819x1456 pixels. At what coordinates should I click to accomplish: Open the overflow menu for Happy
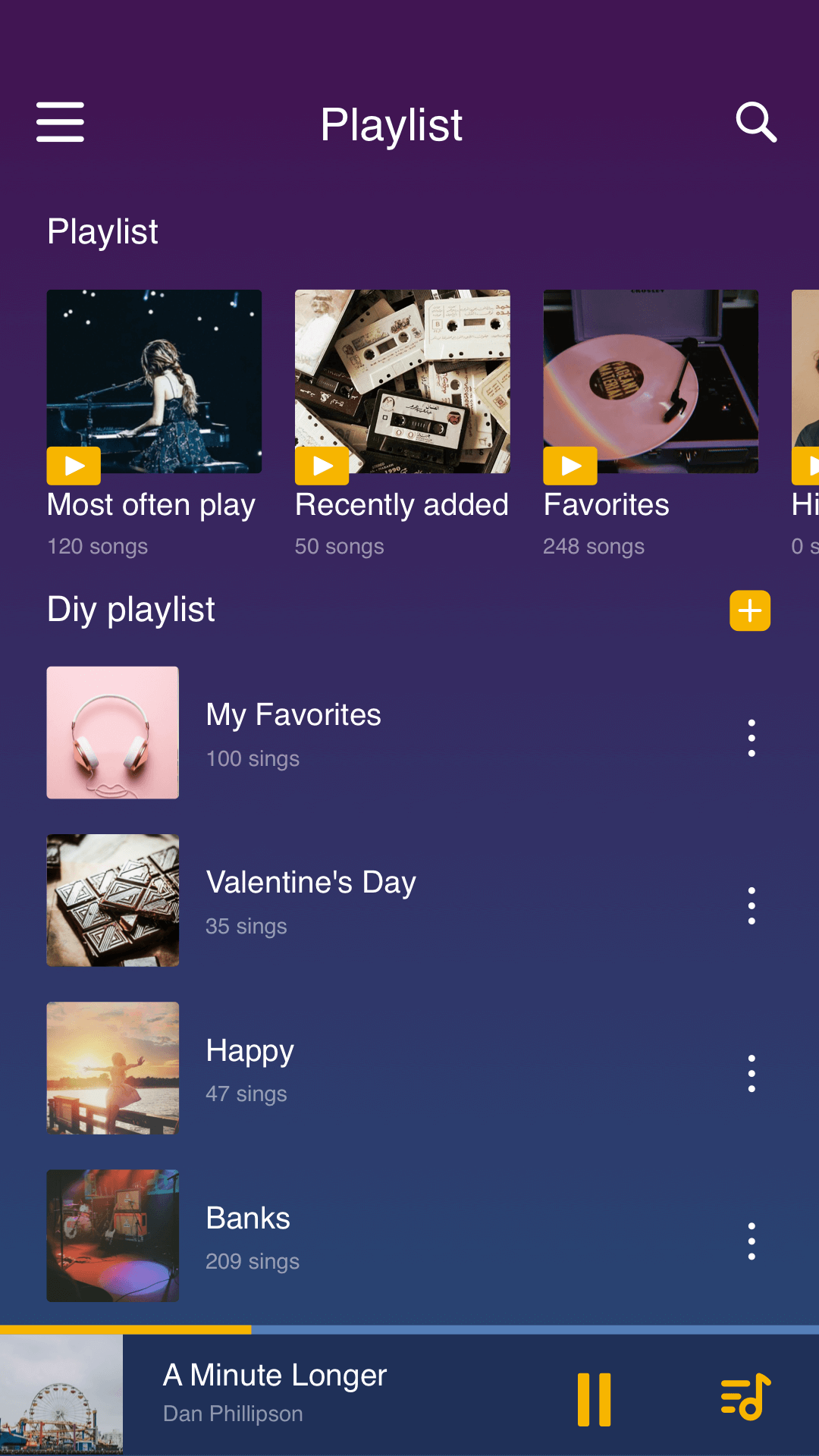pos(752,1073)
